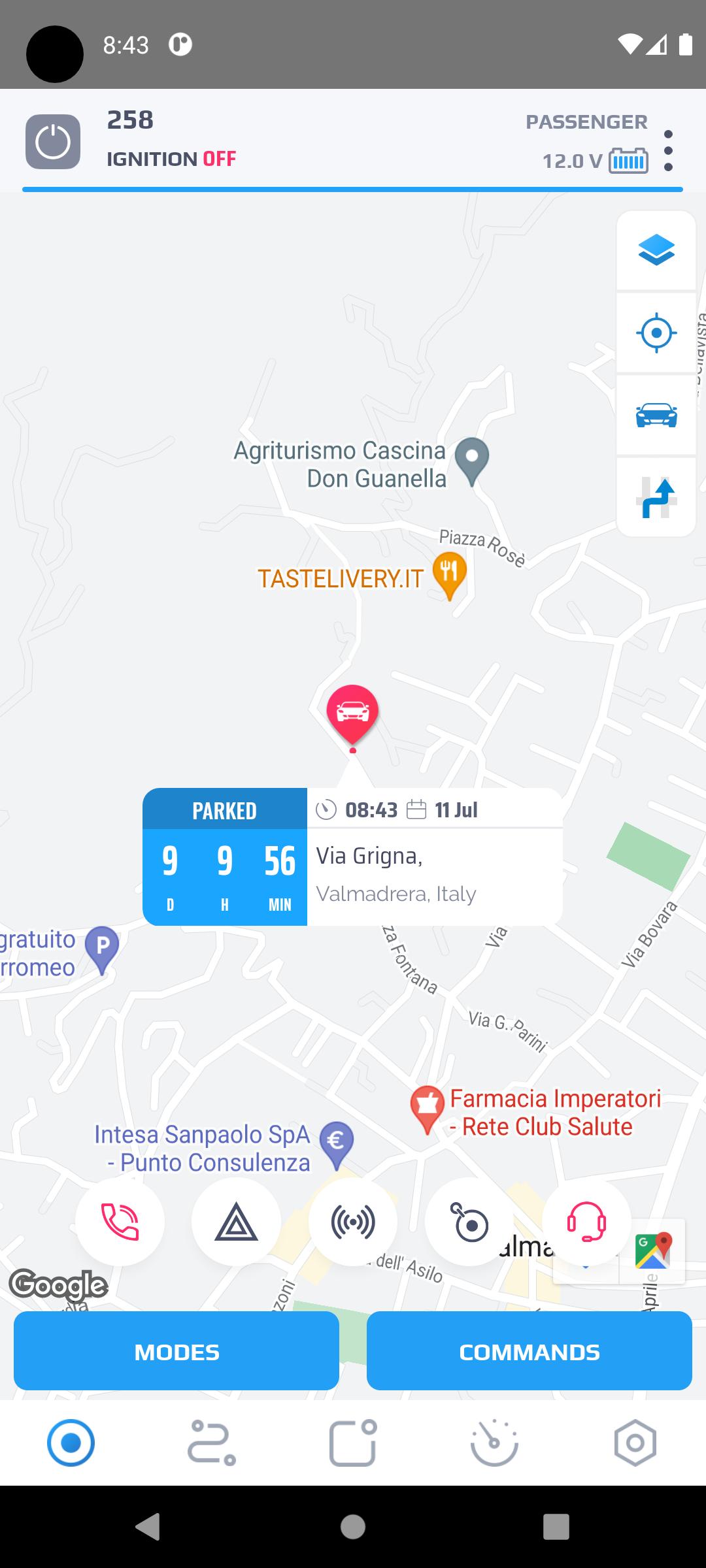Tap the ignition power icon
This screenshot has width=706, height=1568.
(53, 142)
